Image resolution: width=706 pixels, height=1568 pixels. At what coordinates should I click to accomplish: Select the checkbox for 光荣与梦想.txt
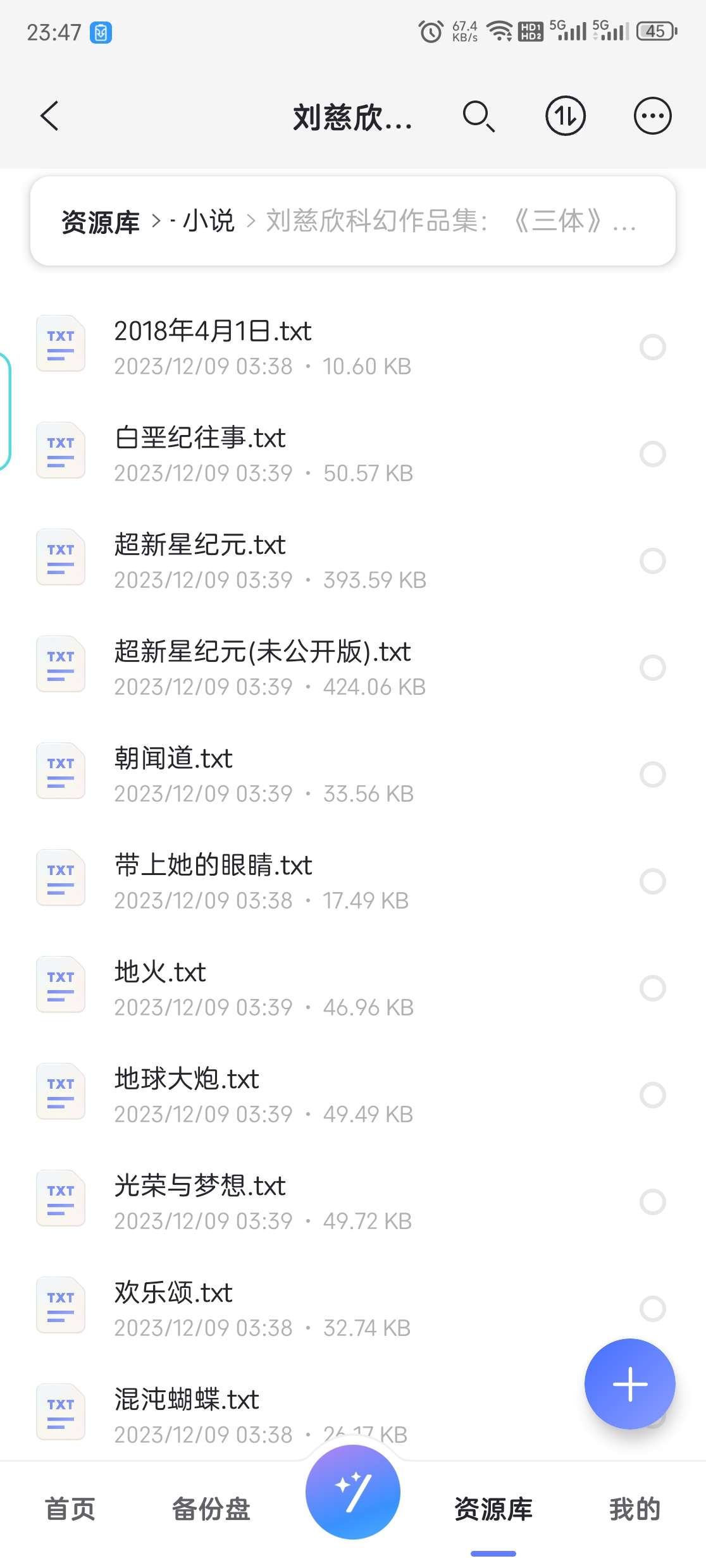(x=653, y=1200)
